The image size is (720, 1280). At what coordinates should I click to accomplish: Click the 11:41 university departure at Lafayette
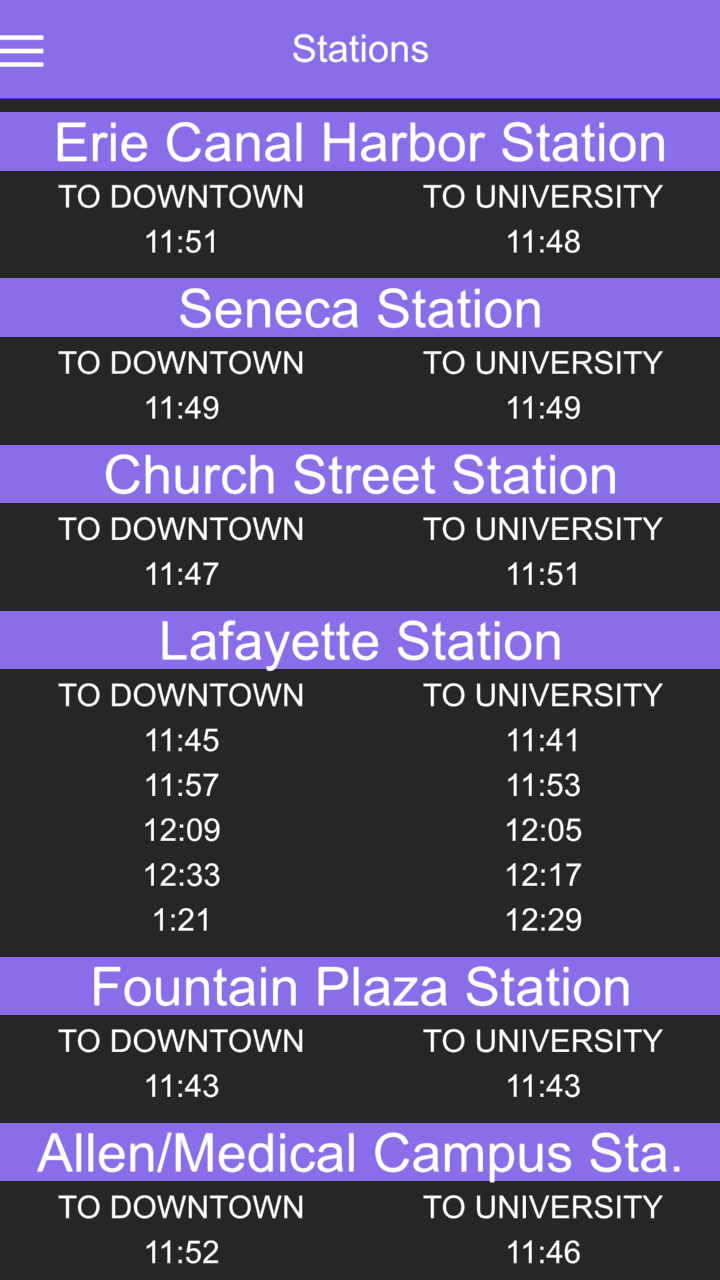tap(544, 740)
